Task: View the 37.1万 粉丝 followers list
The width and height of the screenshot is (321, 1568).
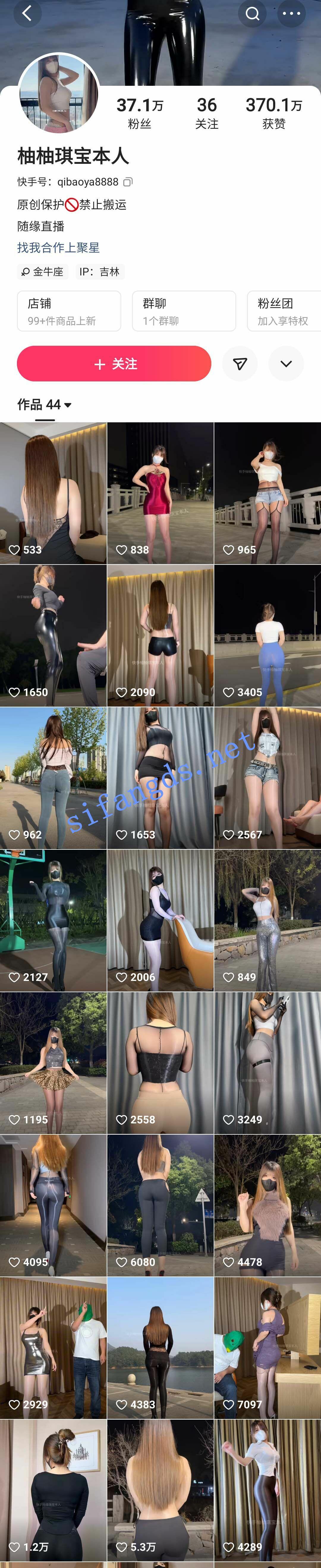Action: [139, 113]
